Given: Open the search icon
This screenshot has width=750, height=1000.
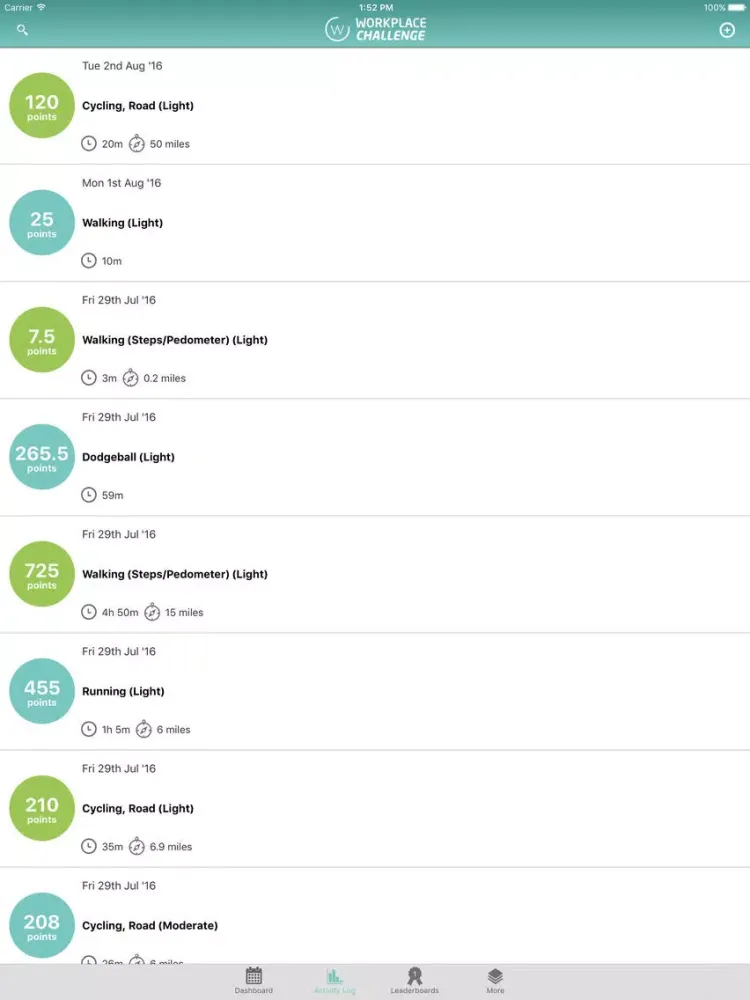Looking at the screenshot, I should (x=23, y=30).
